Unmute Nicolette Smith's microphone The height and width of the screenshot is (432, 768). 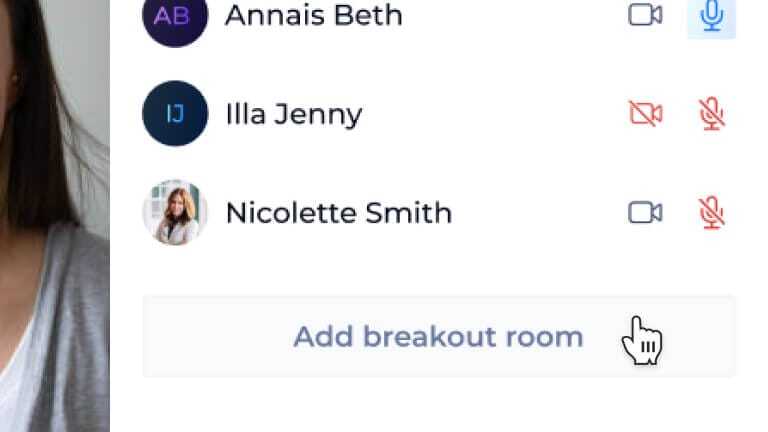(711, 212)
